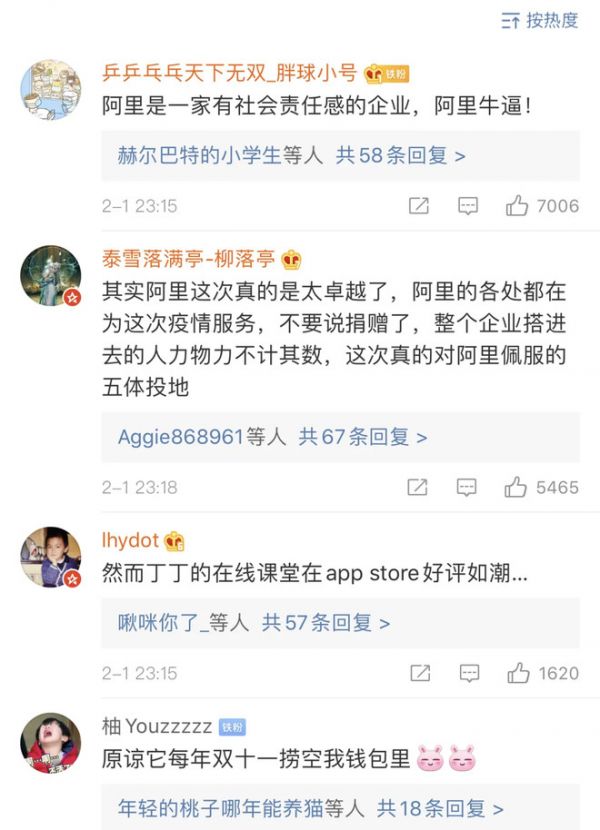Reply to lhydot's comment
Viewport: 600px width, 830px height.
point(467,673)
